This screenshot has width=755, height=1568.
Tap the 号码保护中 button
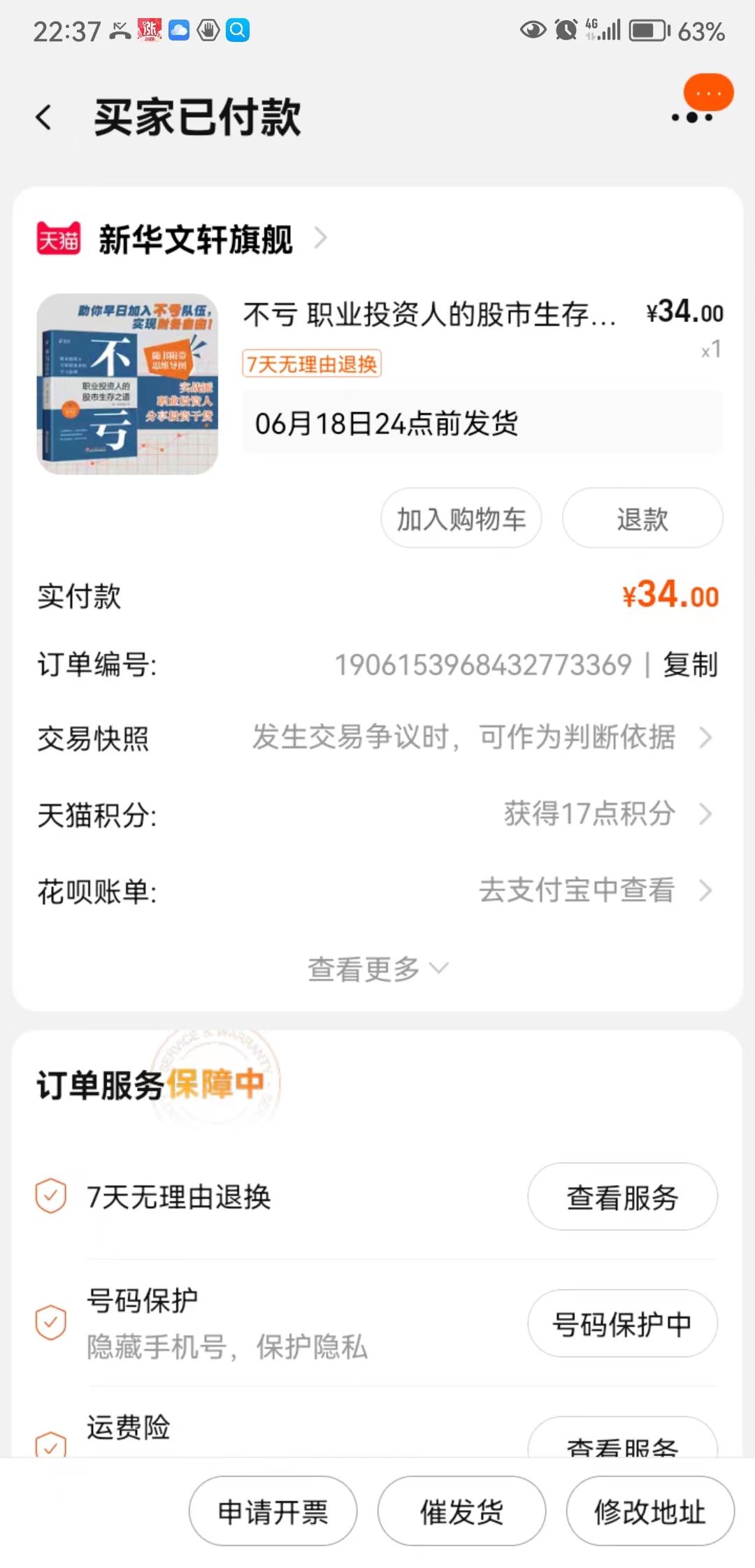[x=622, y=1323]
